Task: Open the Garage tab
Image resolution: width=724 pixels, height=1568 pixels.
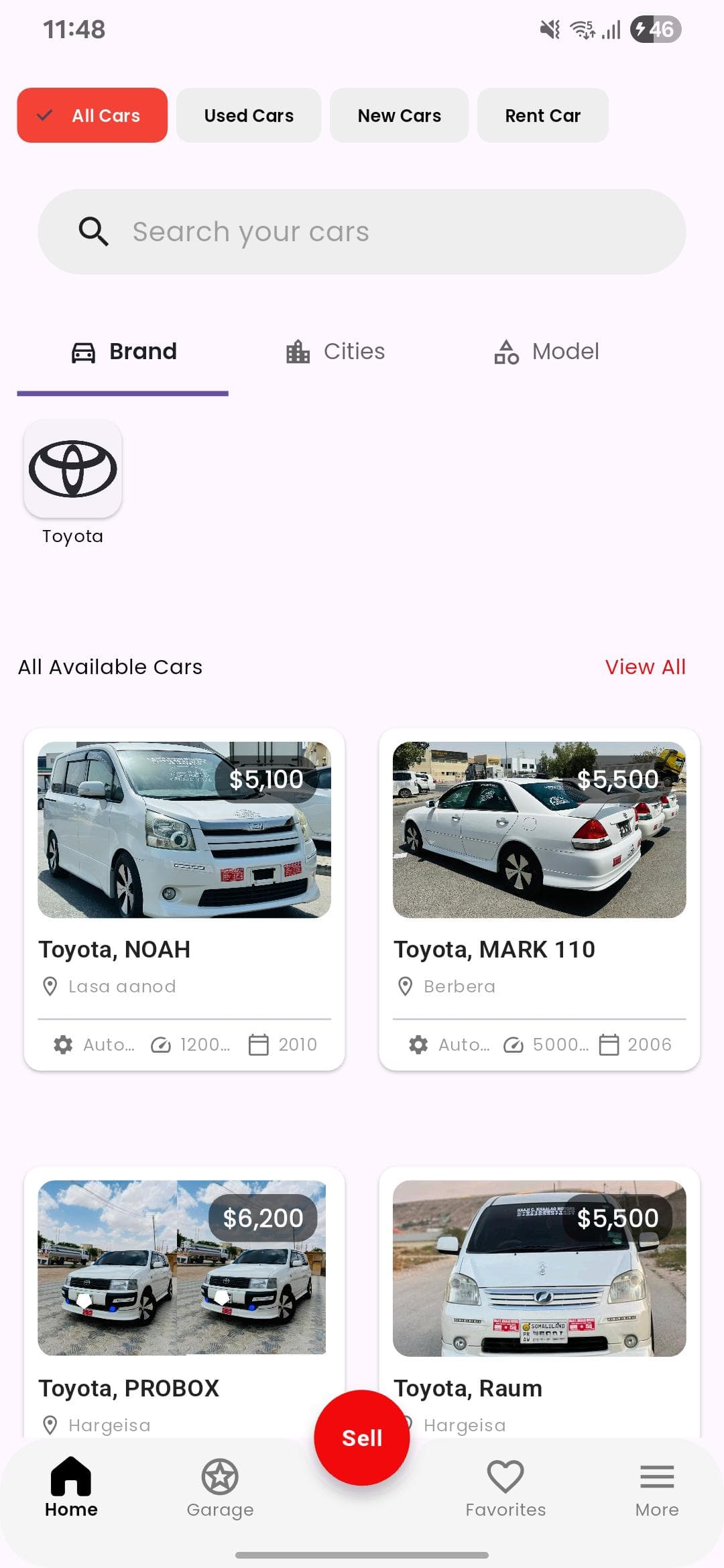Action: point(220,1488)
